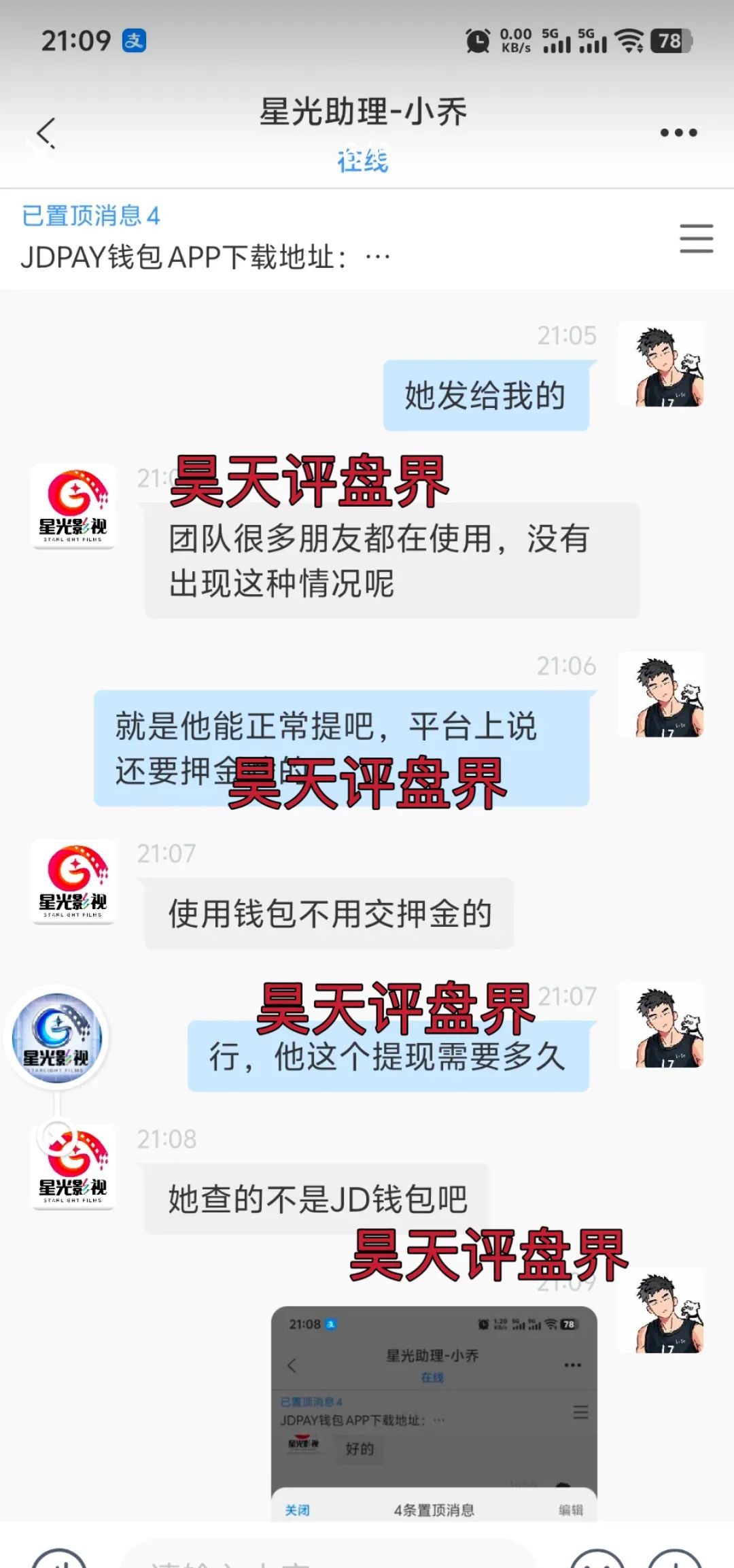Screen dimensions: 734x1568
Task: Tap the Alipay icon in the status bar
Action: point(133,41)
